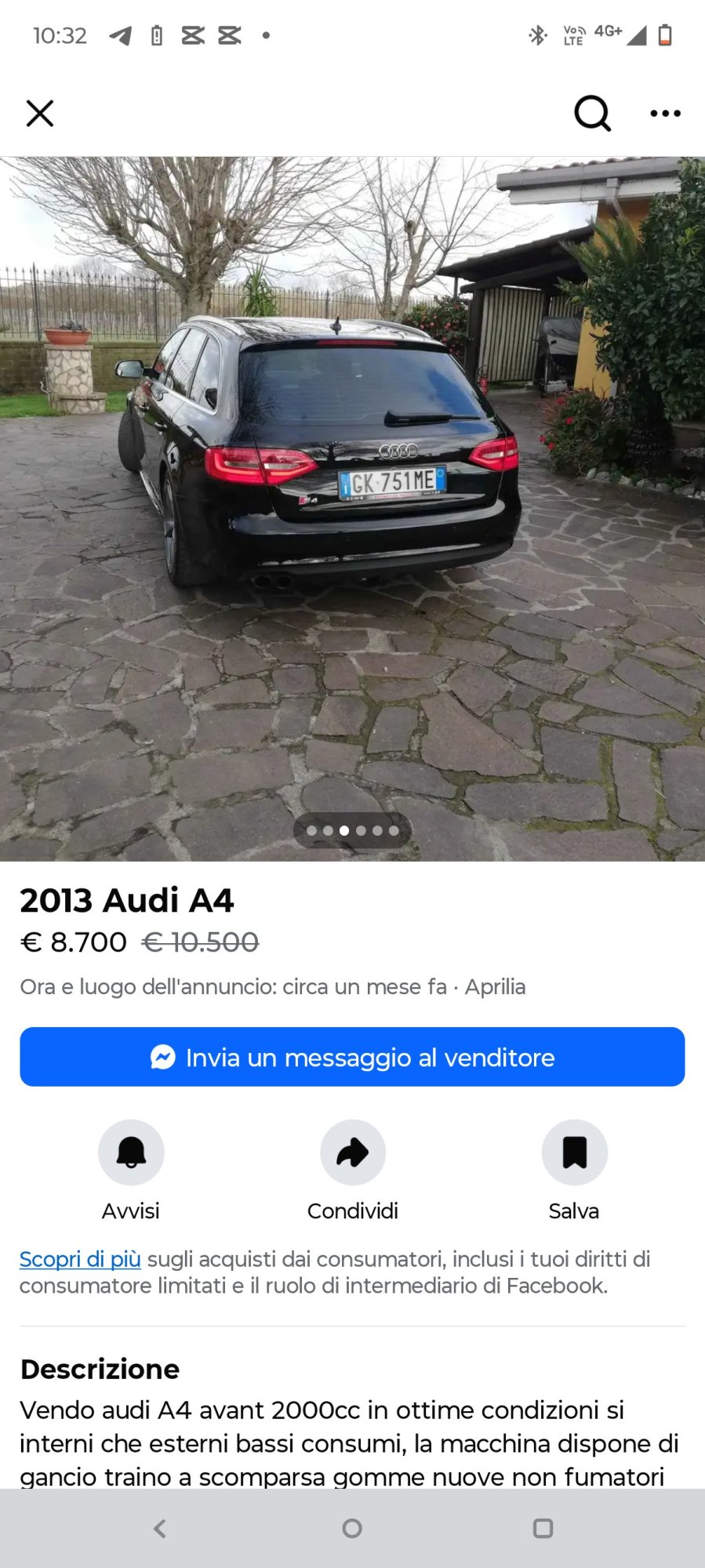Tap the Bluetooth icon in the status bar
This screenshot has height=1568, width=705.
click(537, 34)
